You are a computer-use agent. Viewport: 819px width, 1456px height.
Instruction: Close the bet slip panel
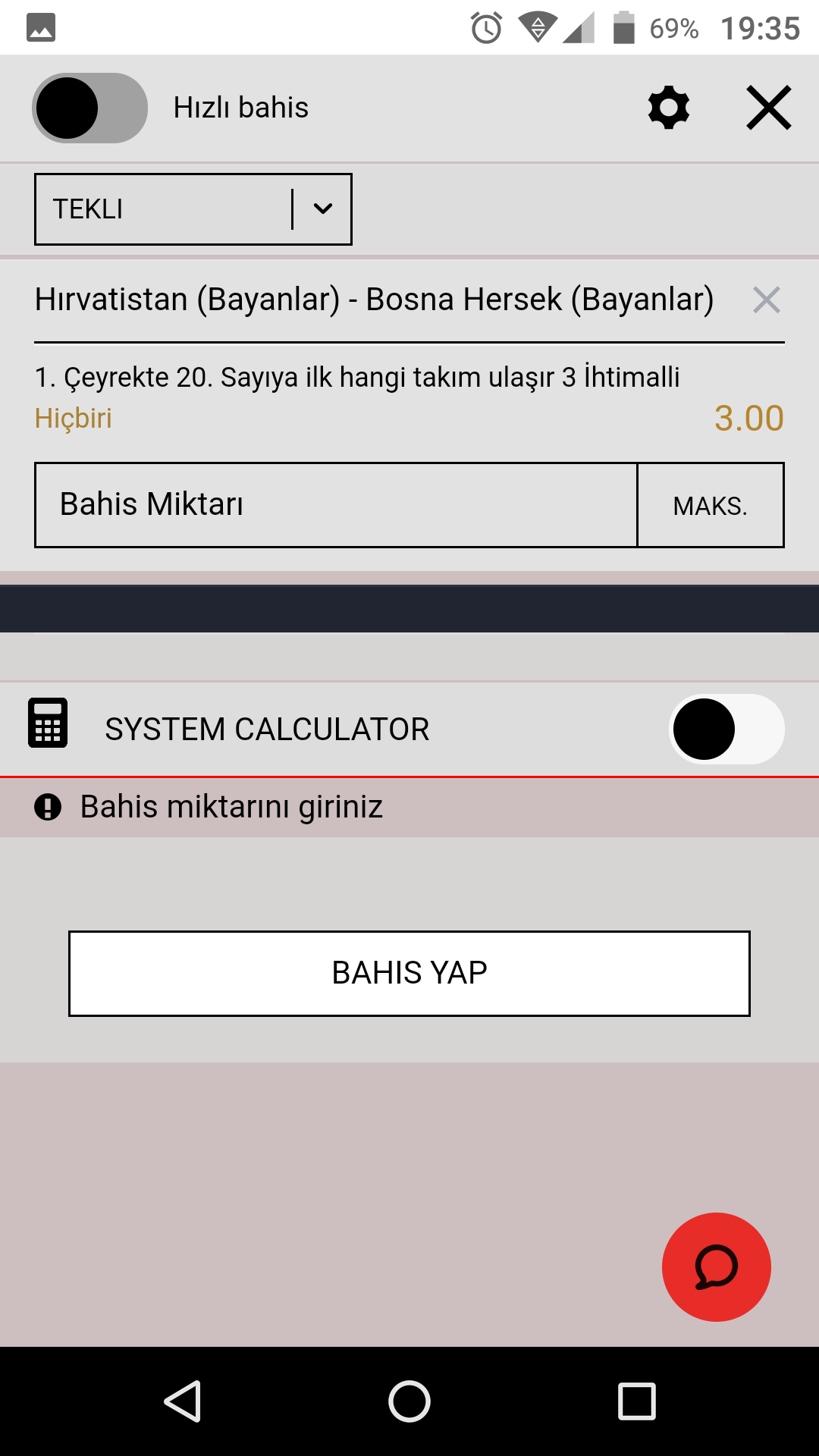[769, 108]
